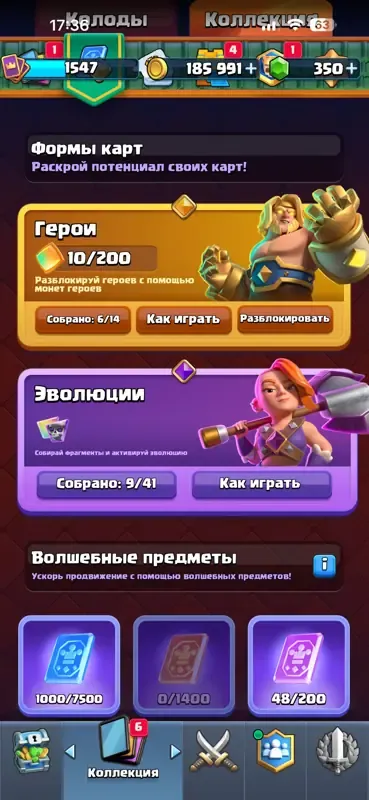Image resolution: width=369 pixels, height=800 pixels.
Task: Open the blue magic item 1000/7500
Action: tap(69, 666)
